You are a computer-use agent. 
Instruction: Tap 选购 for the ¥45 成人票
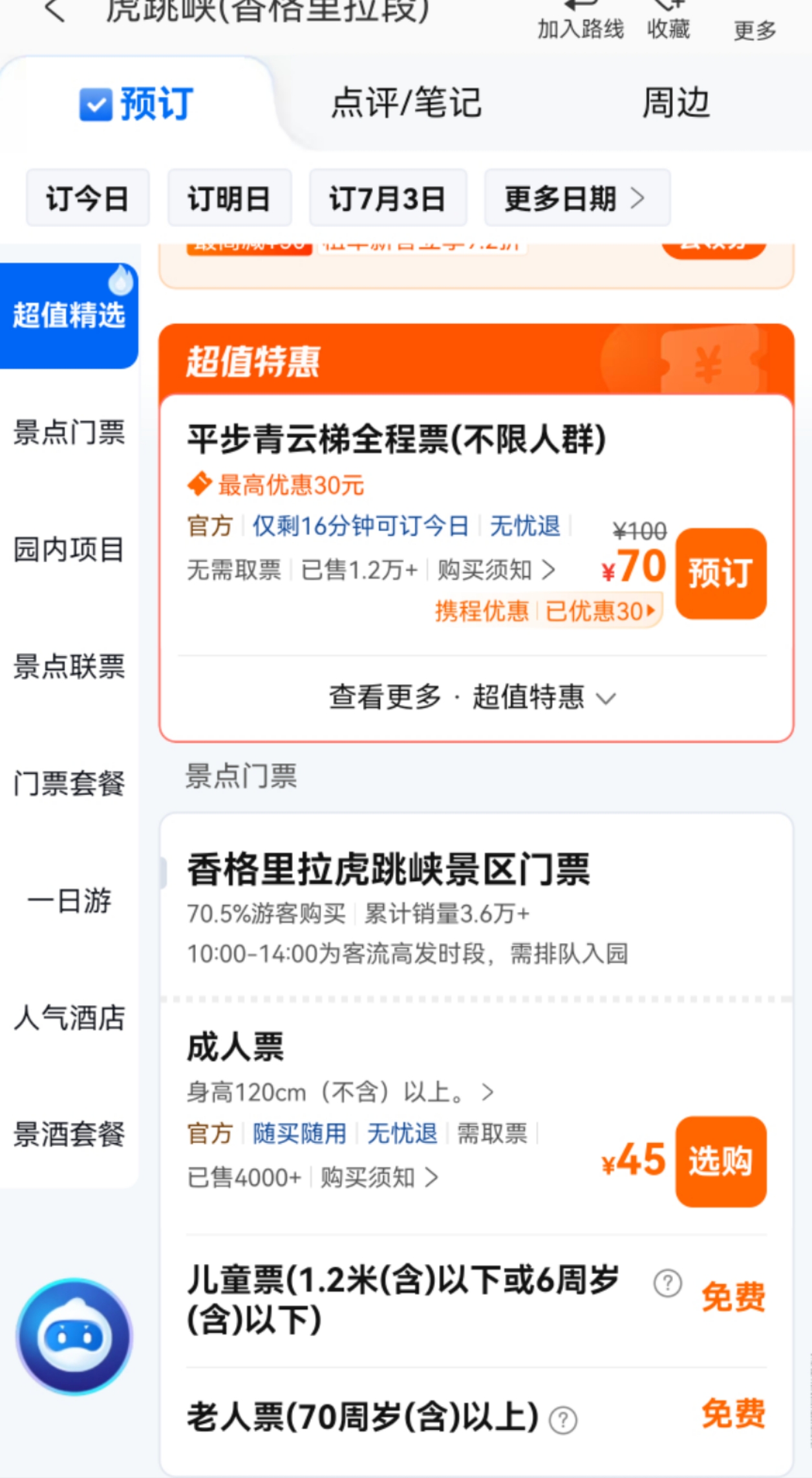pos(721,1161)
